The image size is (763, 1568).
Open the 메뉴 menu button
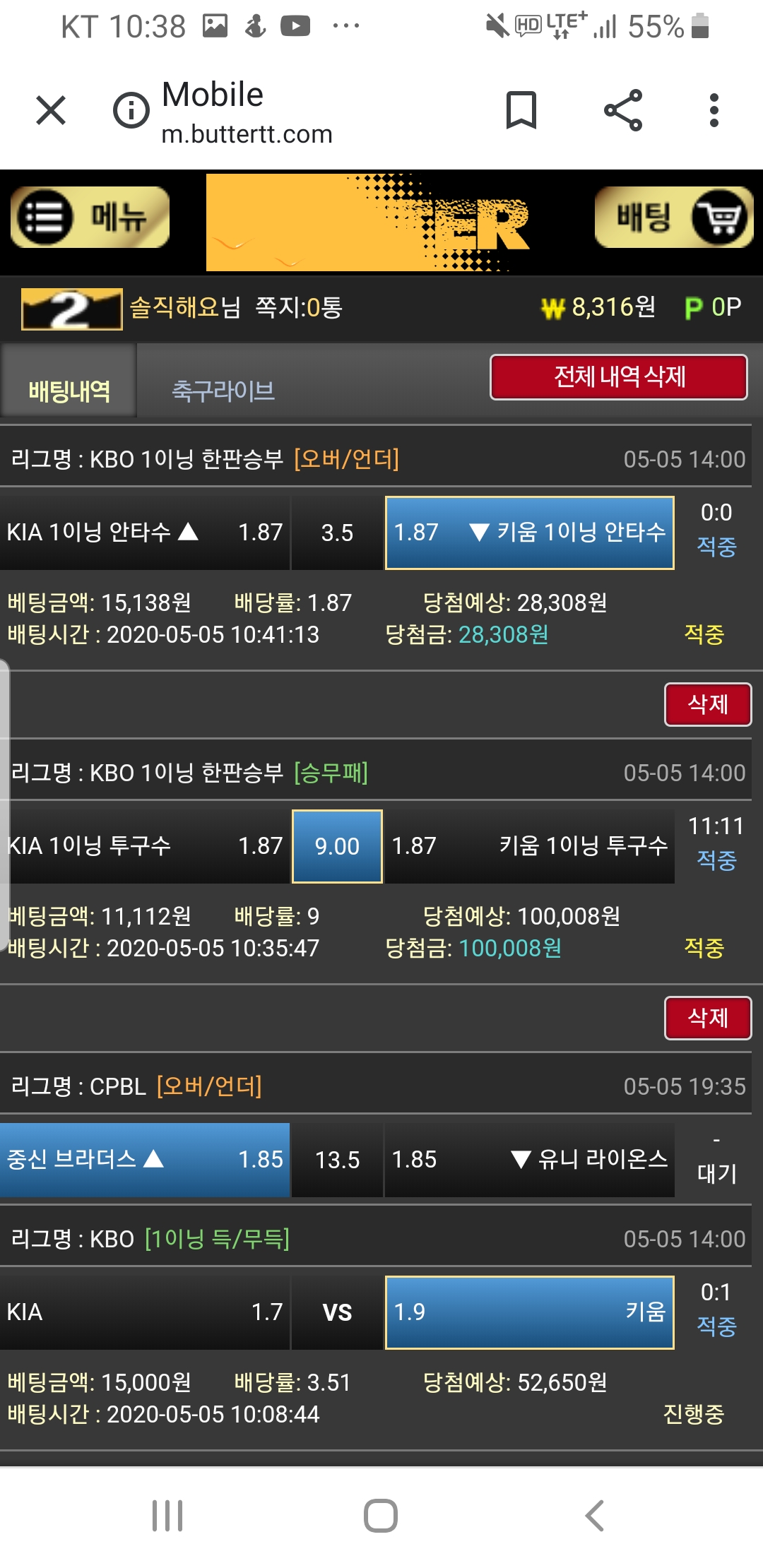[90, 217]
